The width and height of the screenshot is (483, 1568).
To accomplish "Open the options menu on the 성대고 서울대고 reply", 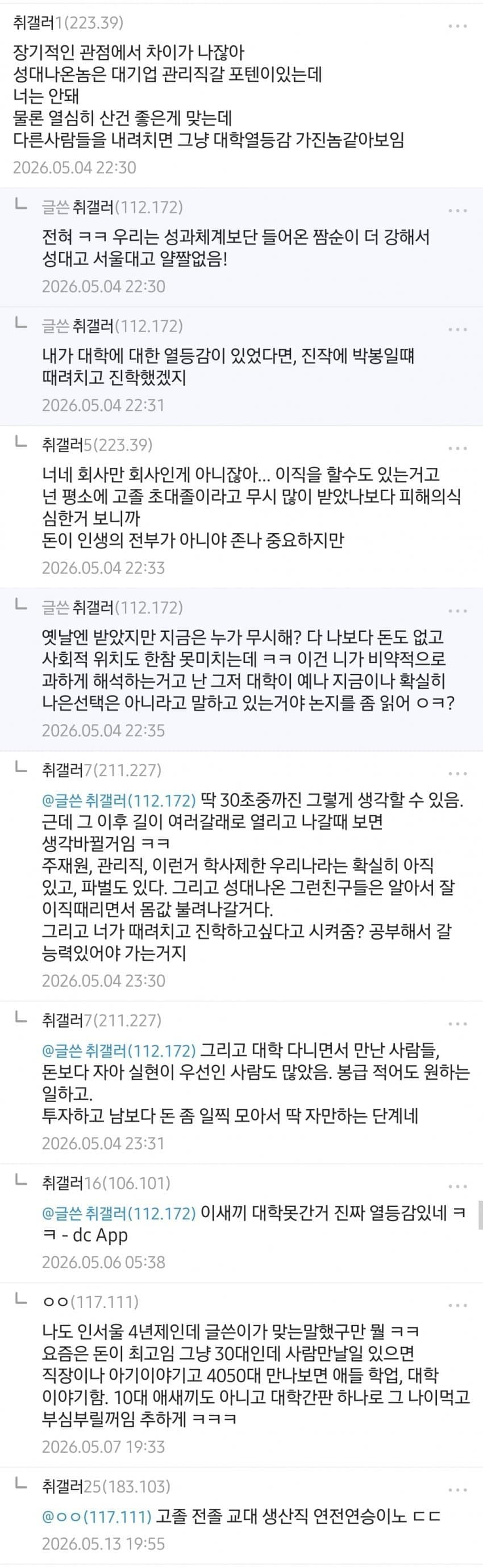I will [457, 211].
